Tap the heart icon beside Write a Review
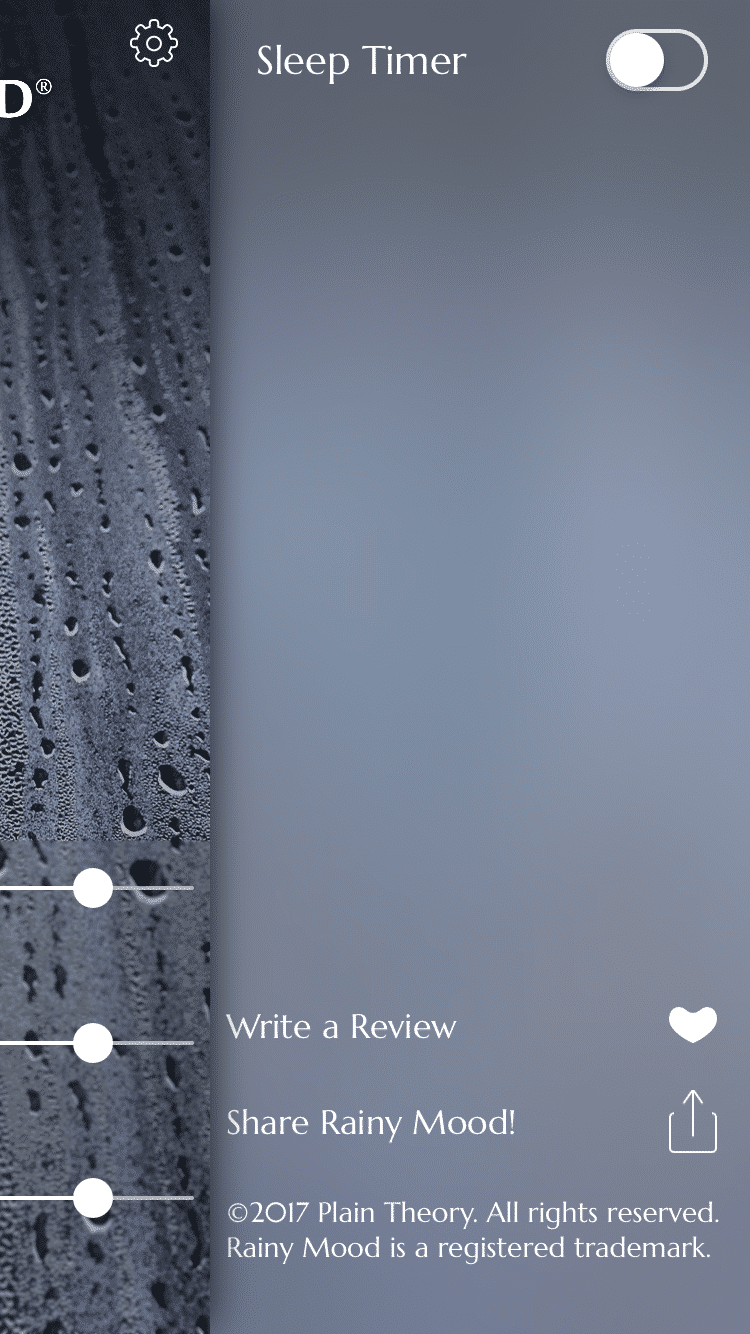The width and height of the screenshot is (750, 1334). pyautogui.click(x=692, y=1024)
